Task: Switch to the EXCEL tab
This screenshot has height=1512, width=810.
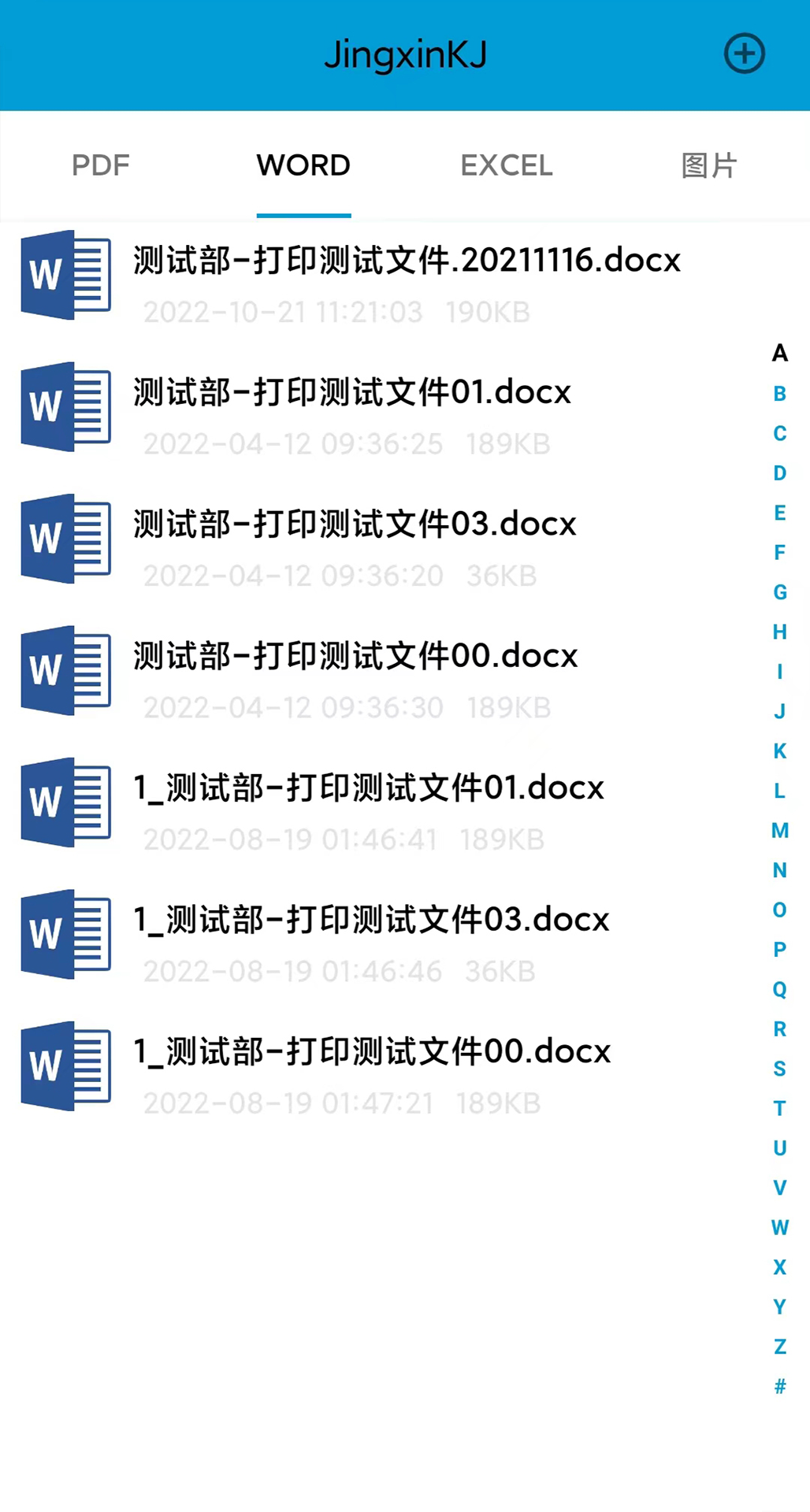Action: 507,165
